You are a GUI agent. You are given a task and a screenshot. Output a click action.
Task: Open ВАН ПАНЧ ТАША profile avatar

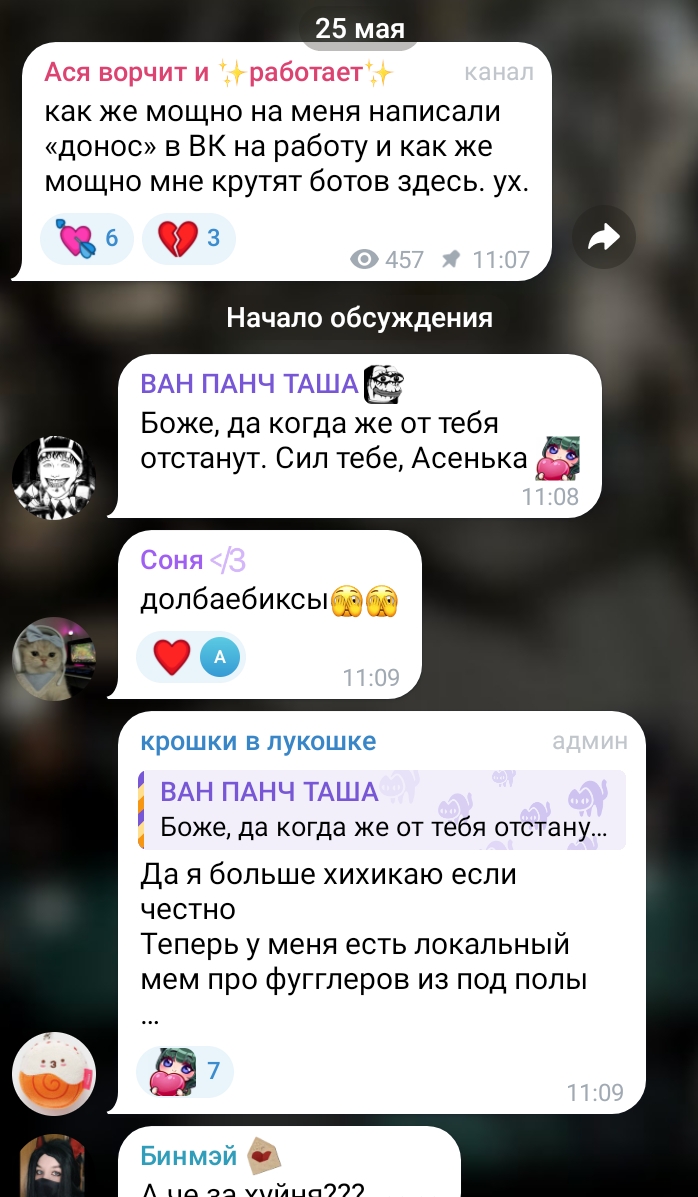pyautogui.click(x=54, y=478)
